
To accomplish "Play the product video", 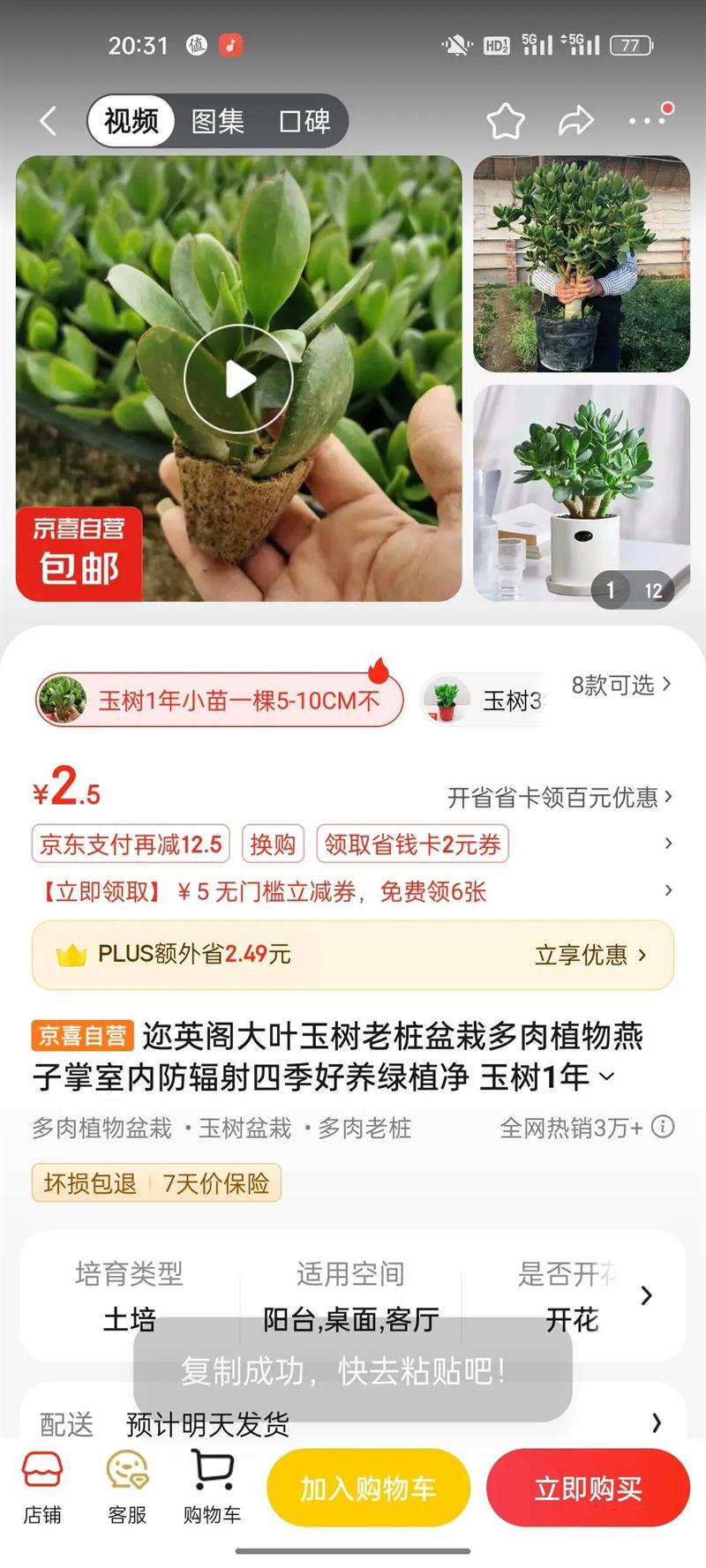I will (238, 379).
